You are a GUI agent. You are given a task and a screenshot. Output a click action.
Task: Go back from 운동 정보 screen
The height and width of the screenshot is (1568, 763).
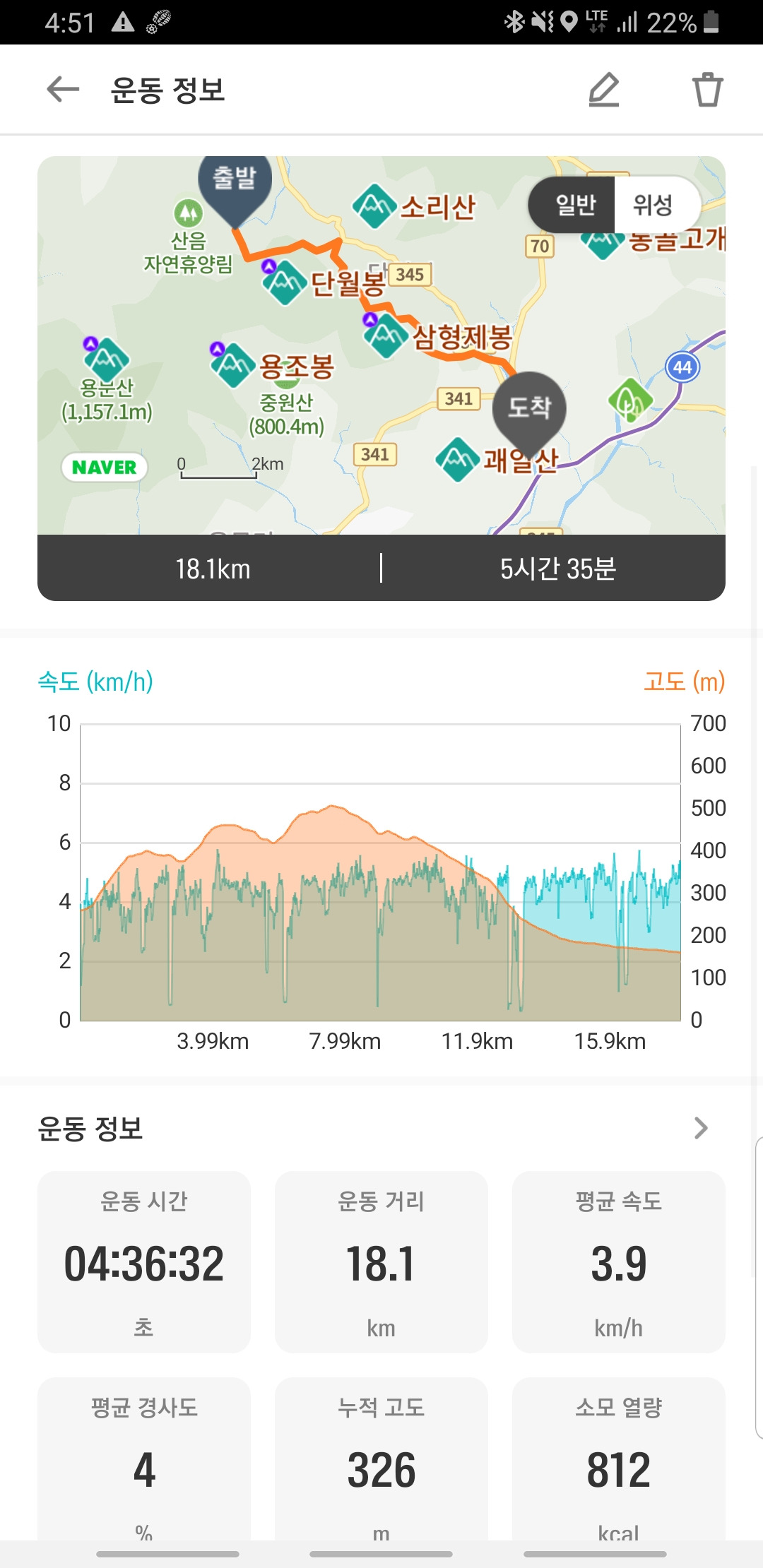(x=63, y=90)
